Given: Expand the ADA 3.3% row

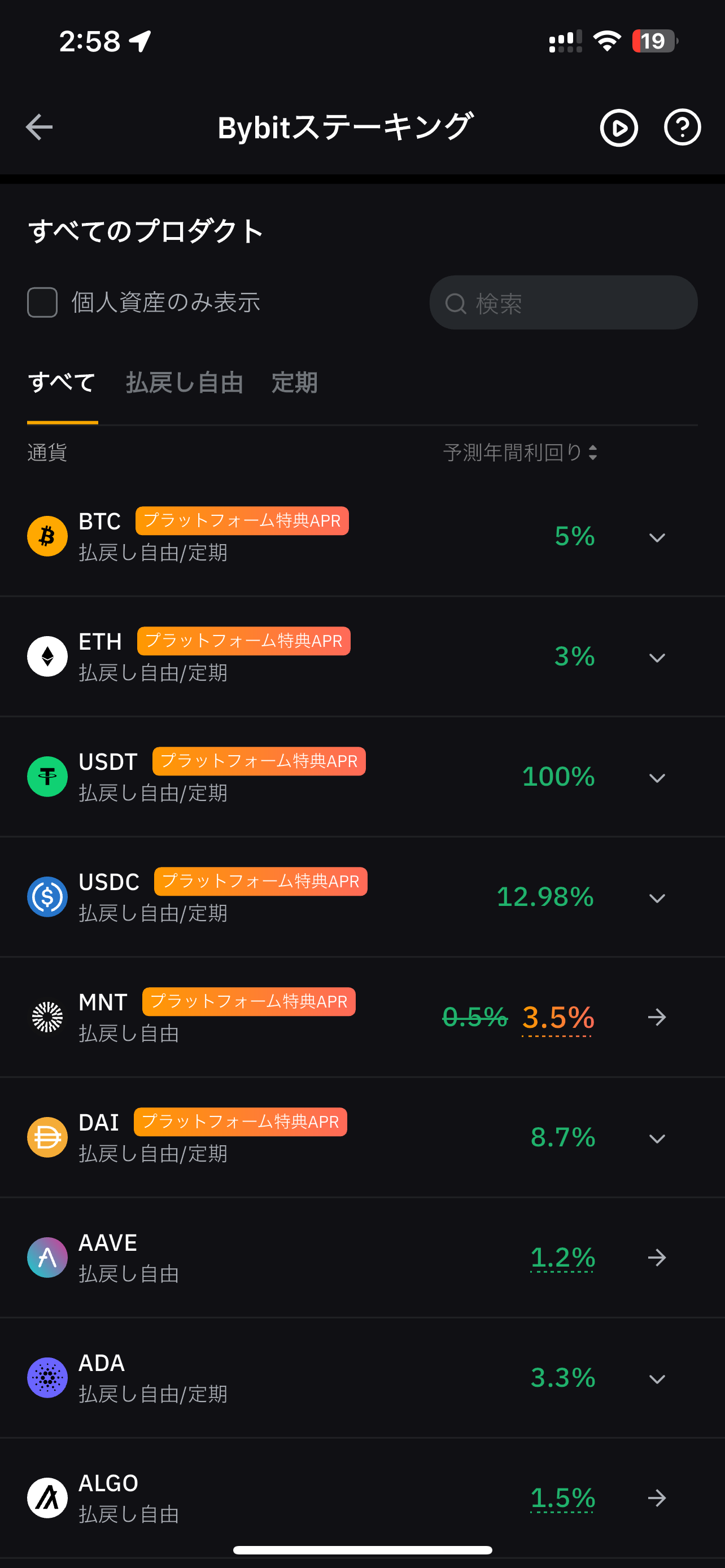Looking at the screenshot, I should (x=362, y=1378).
